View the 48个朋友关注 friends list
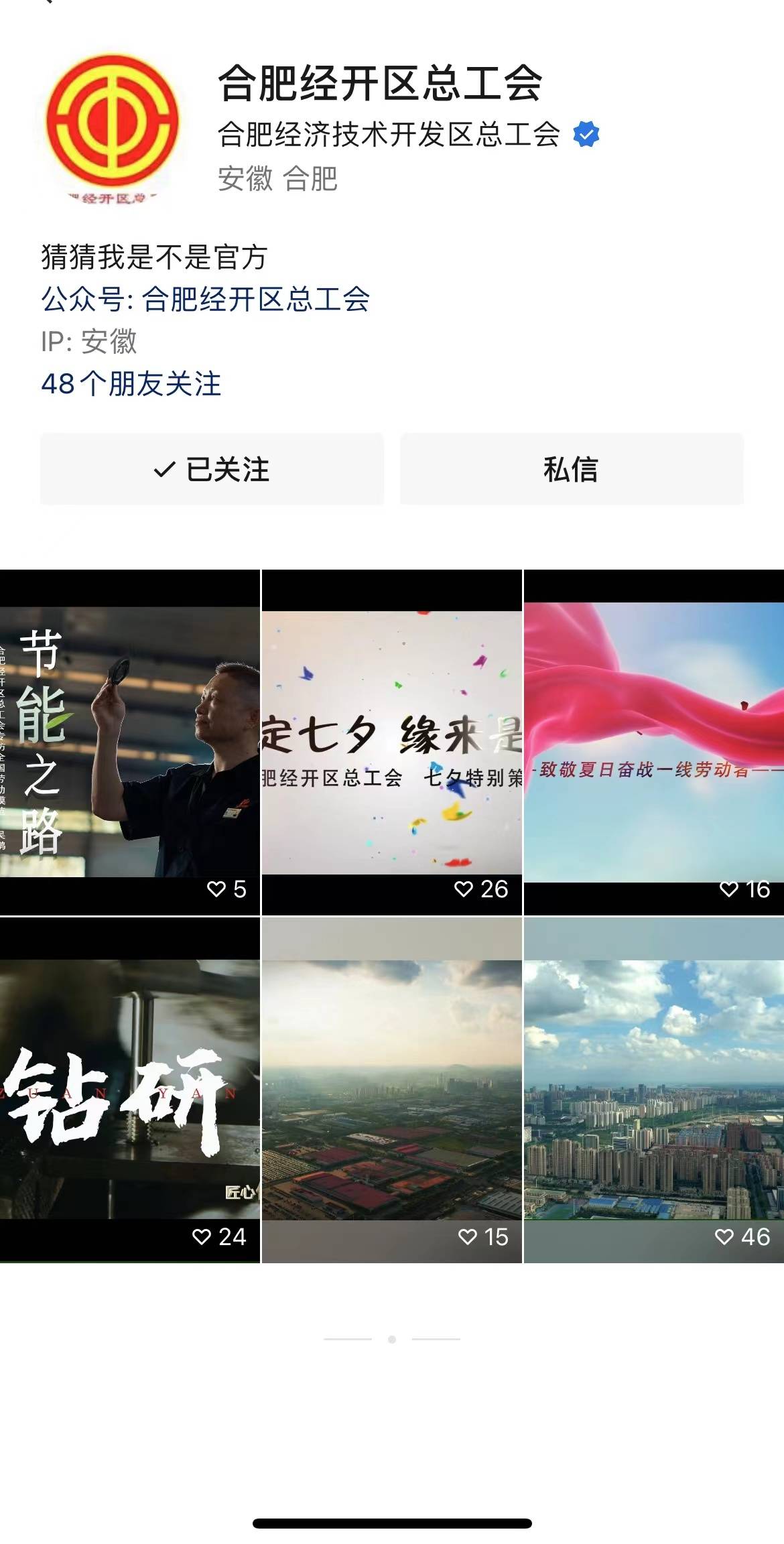 (x=131, y=384)
